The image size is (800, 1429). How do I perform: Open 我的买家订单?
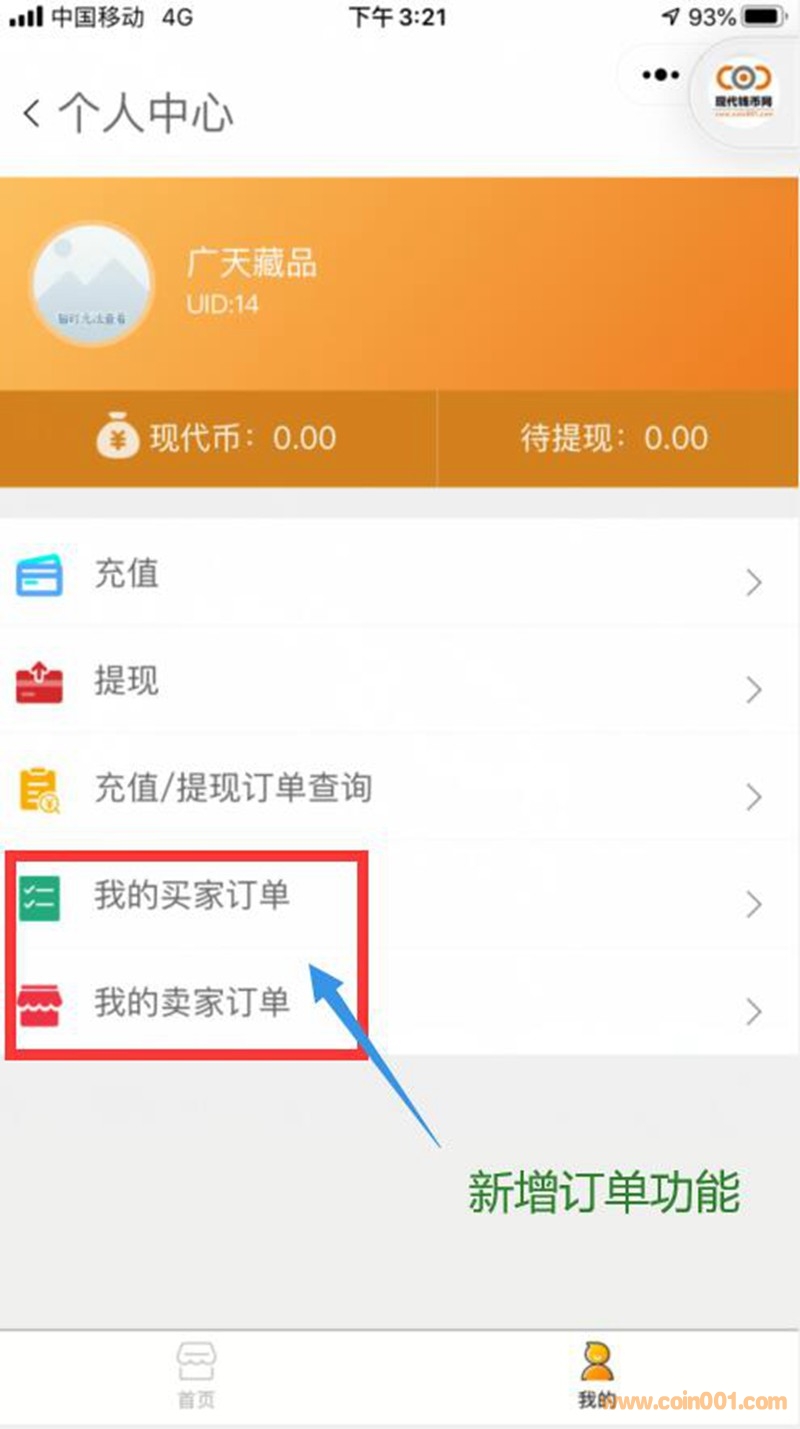[x=400, y=897]
